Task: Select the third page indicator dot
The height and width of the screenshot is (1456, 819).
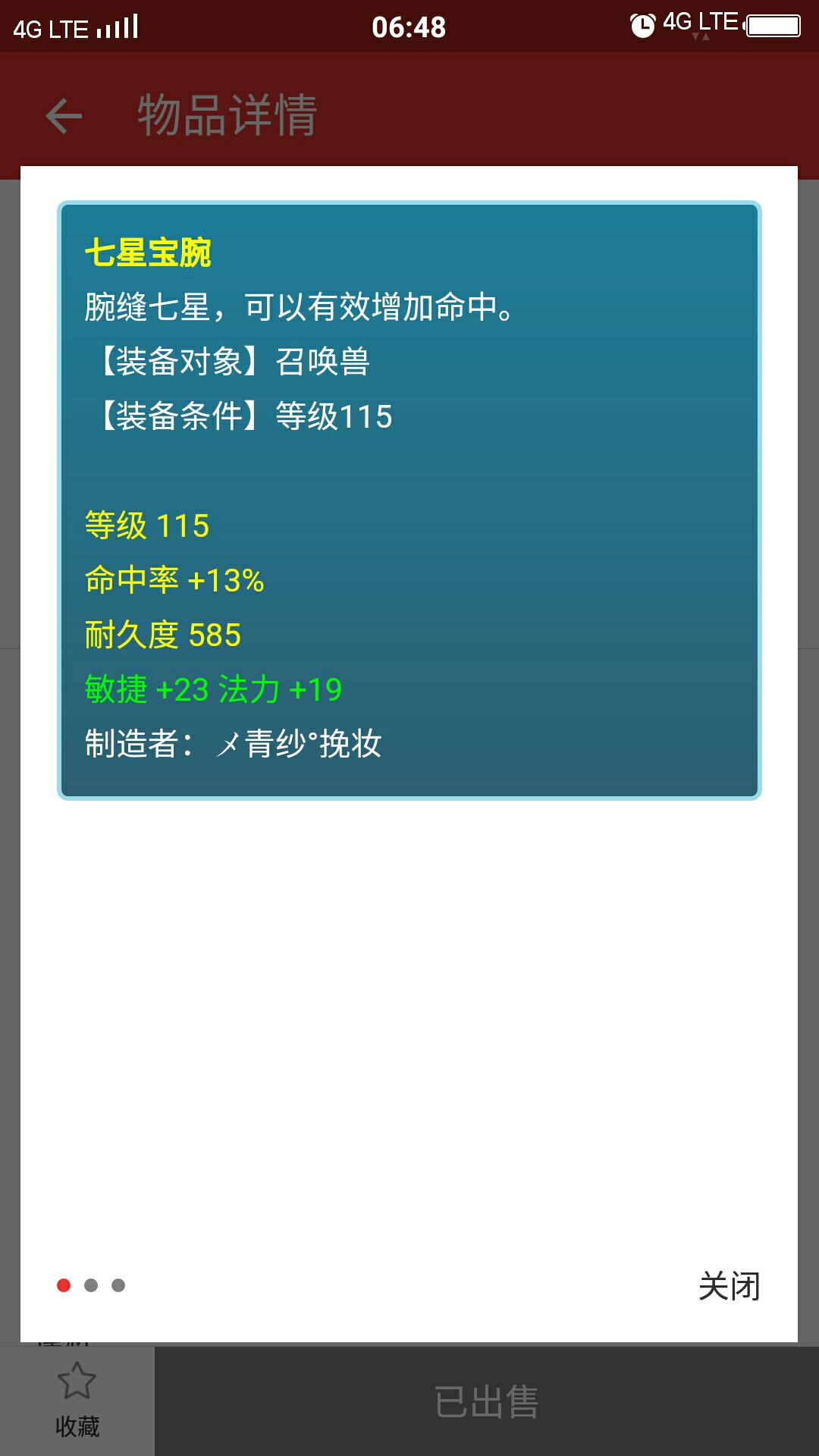Action: click(x=118, y=1285)
